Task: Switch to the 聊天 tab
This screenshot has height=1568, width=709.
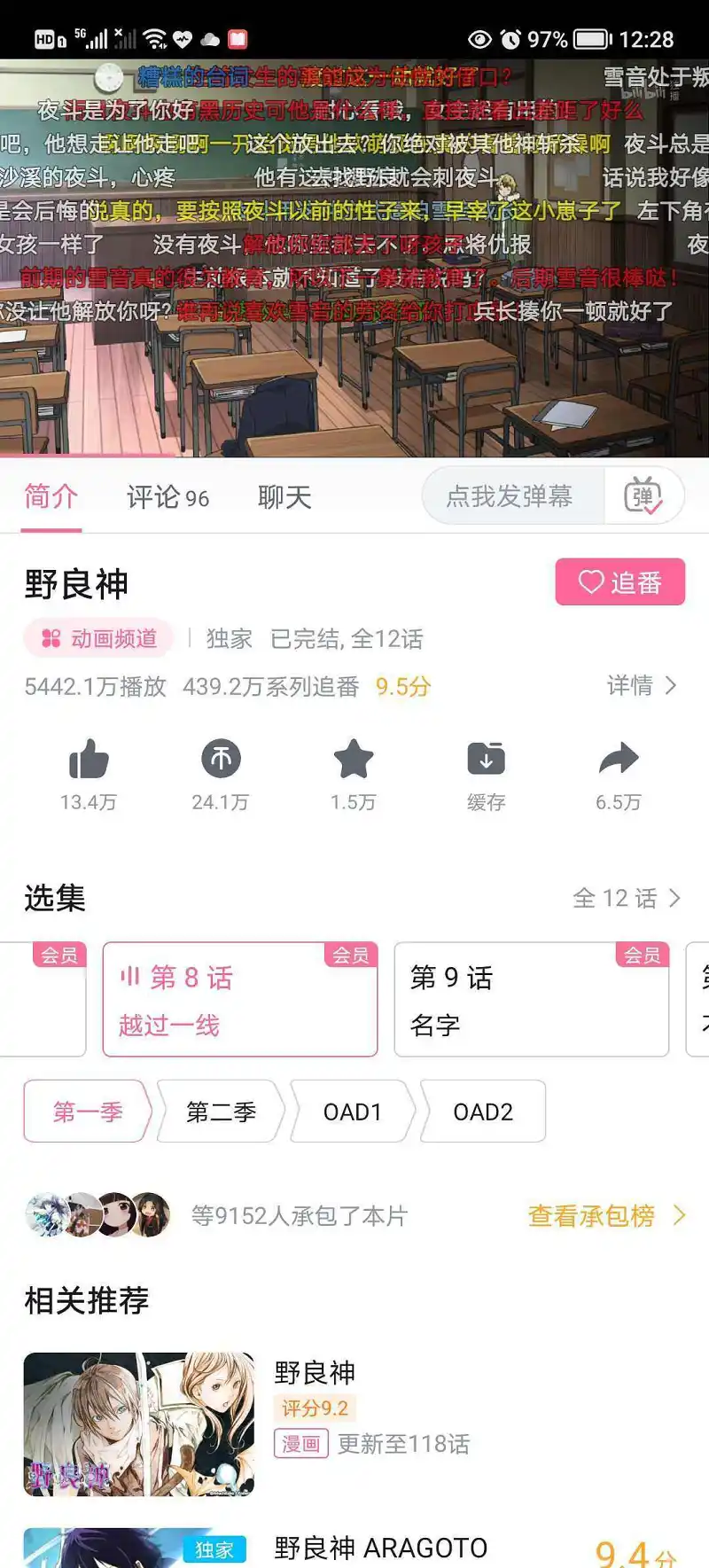Action: pyautogui.click(x=284, y=497)
